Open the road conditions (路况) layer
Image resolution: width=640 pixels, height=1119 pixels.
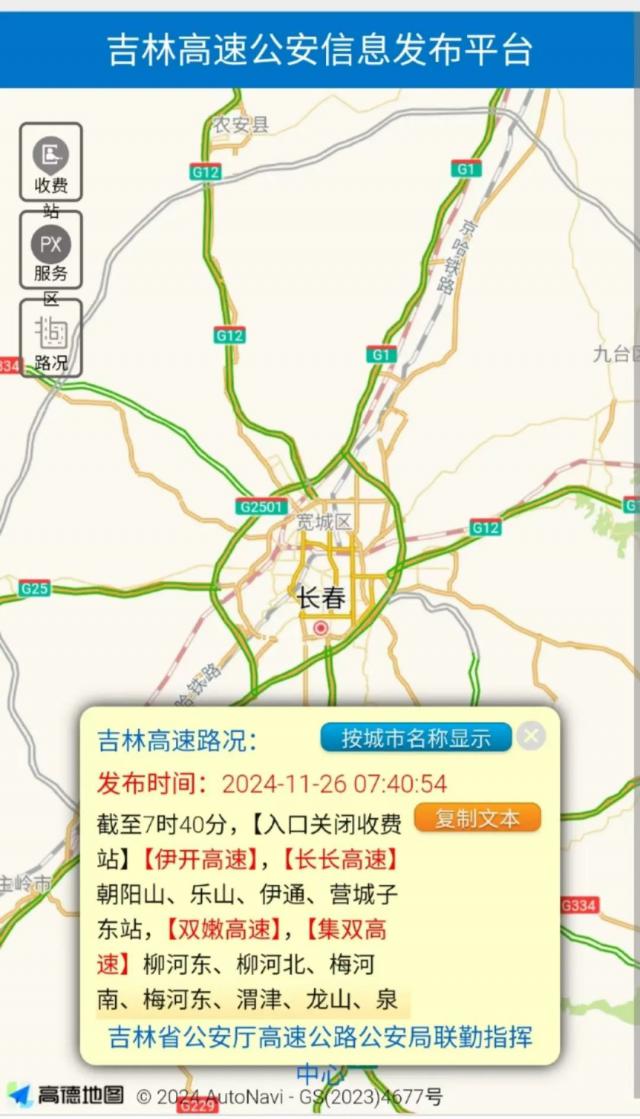[x=51, y=339]
